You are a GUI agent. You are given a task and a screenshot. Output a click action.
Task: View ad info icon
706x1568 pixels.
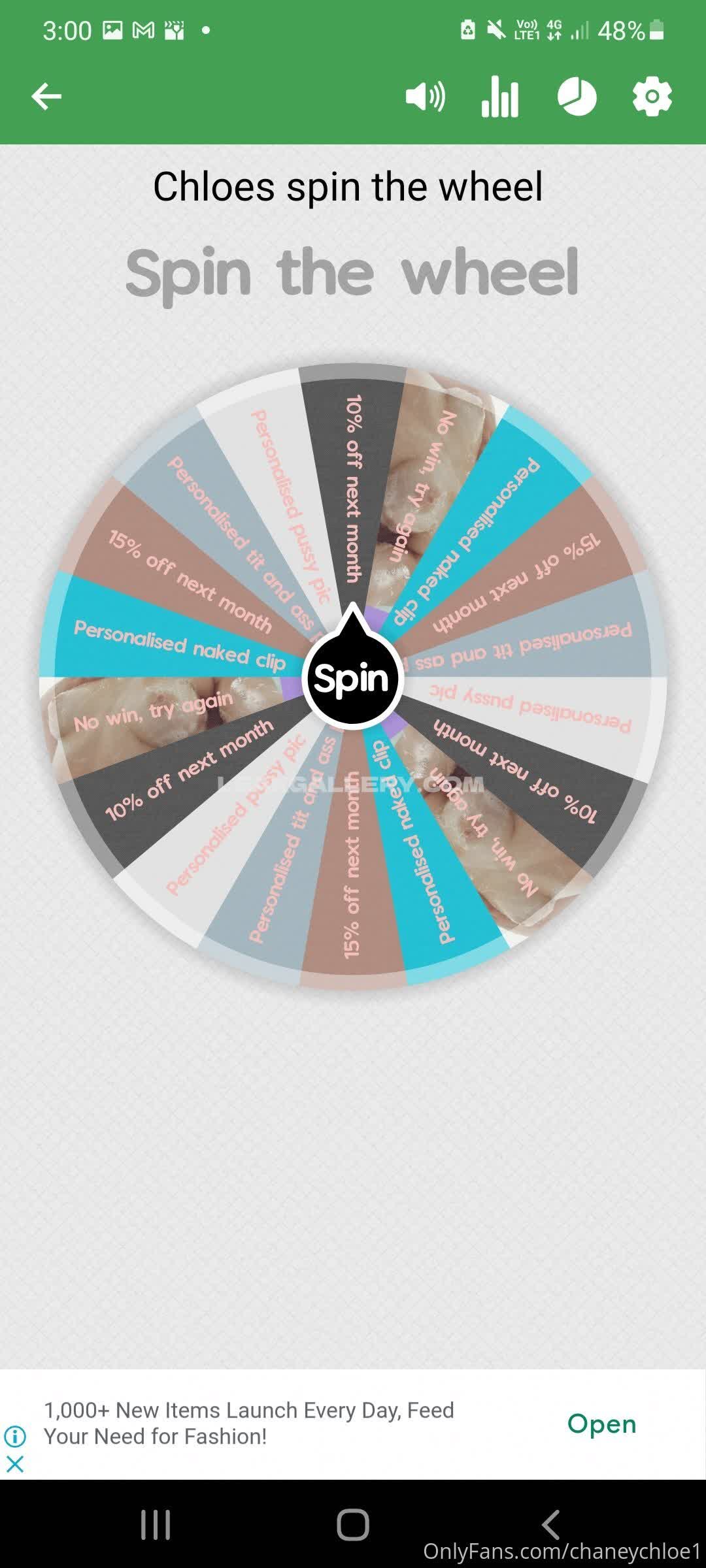coord(14,1436)
